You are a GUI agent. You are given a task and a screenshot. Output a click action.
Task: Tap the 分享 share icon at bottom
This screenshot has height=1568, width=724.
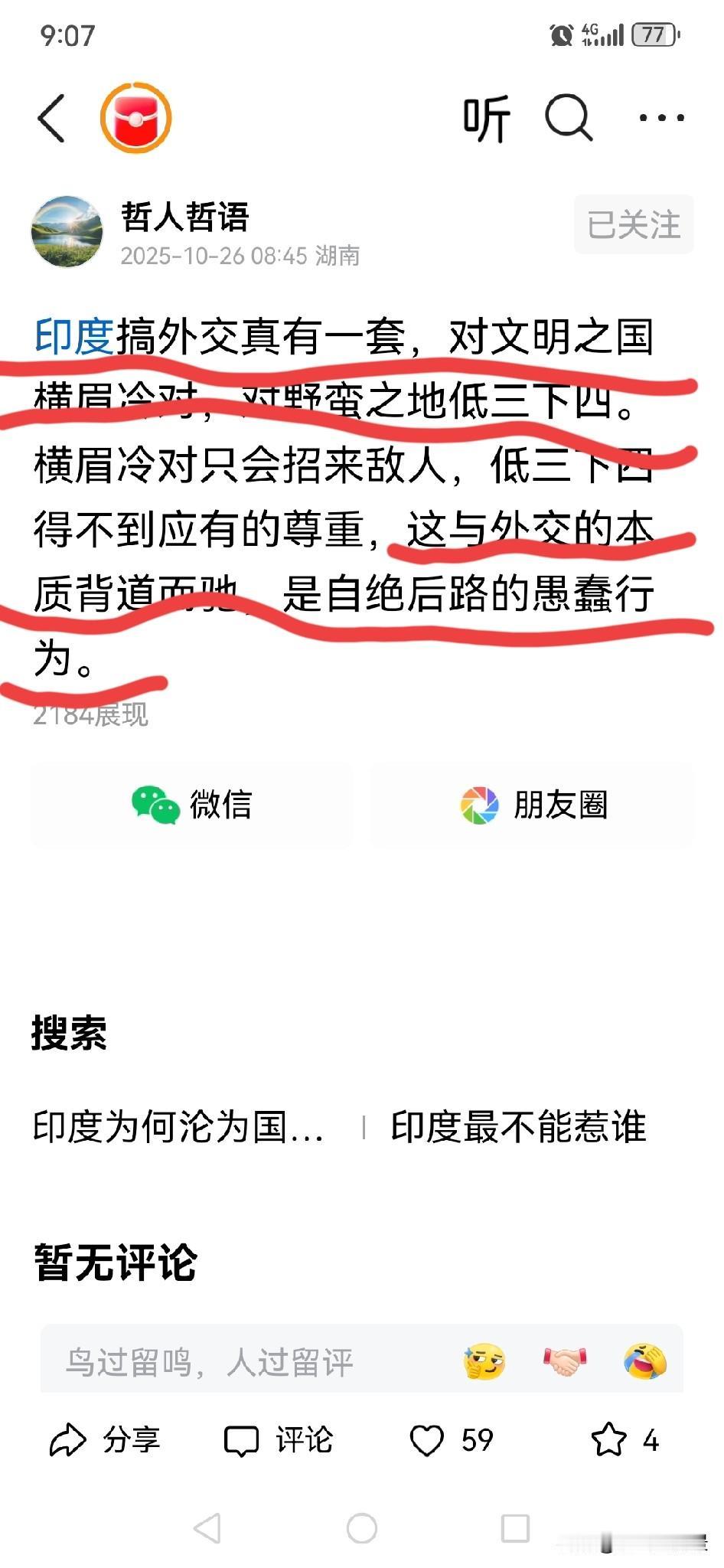69,1440
